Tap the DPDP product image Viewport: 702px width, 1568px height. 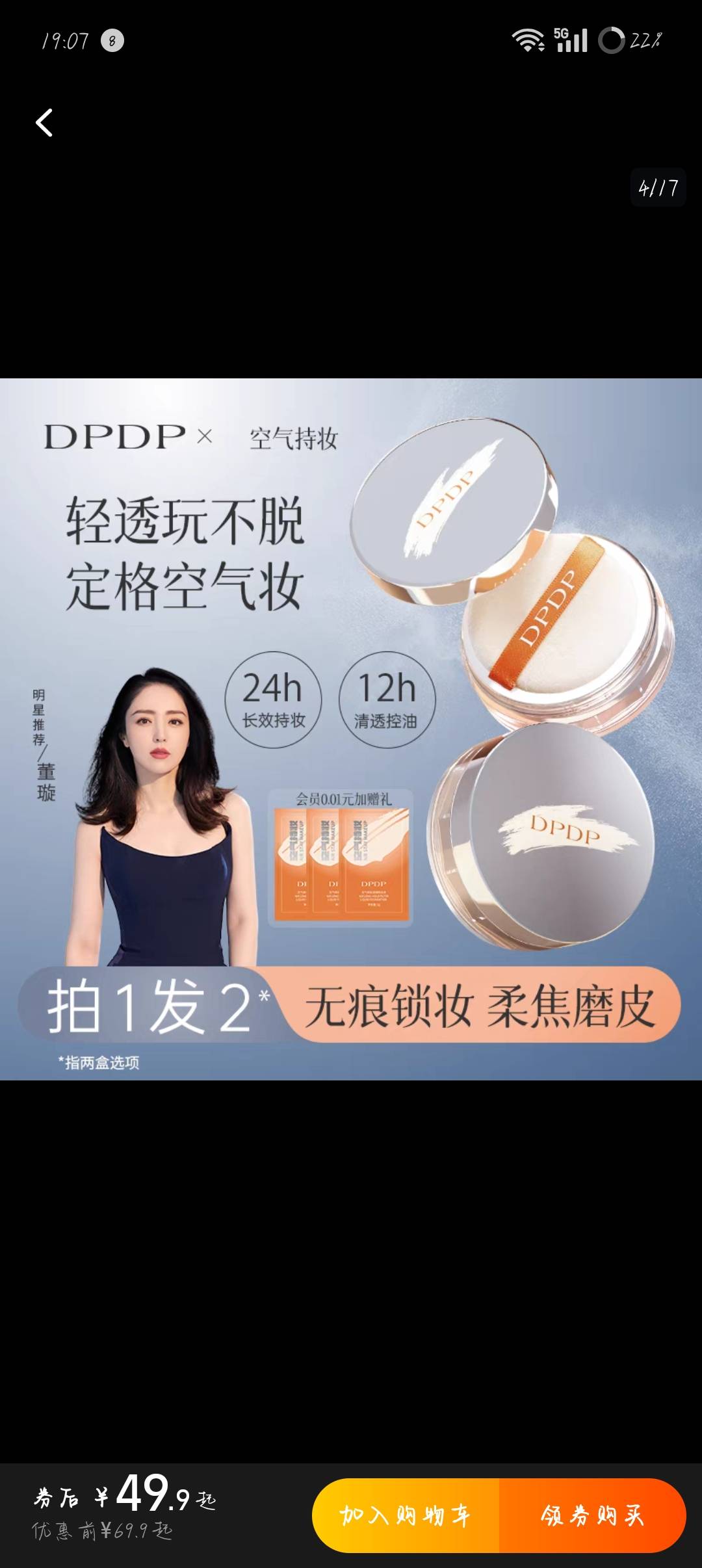351,729
